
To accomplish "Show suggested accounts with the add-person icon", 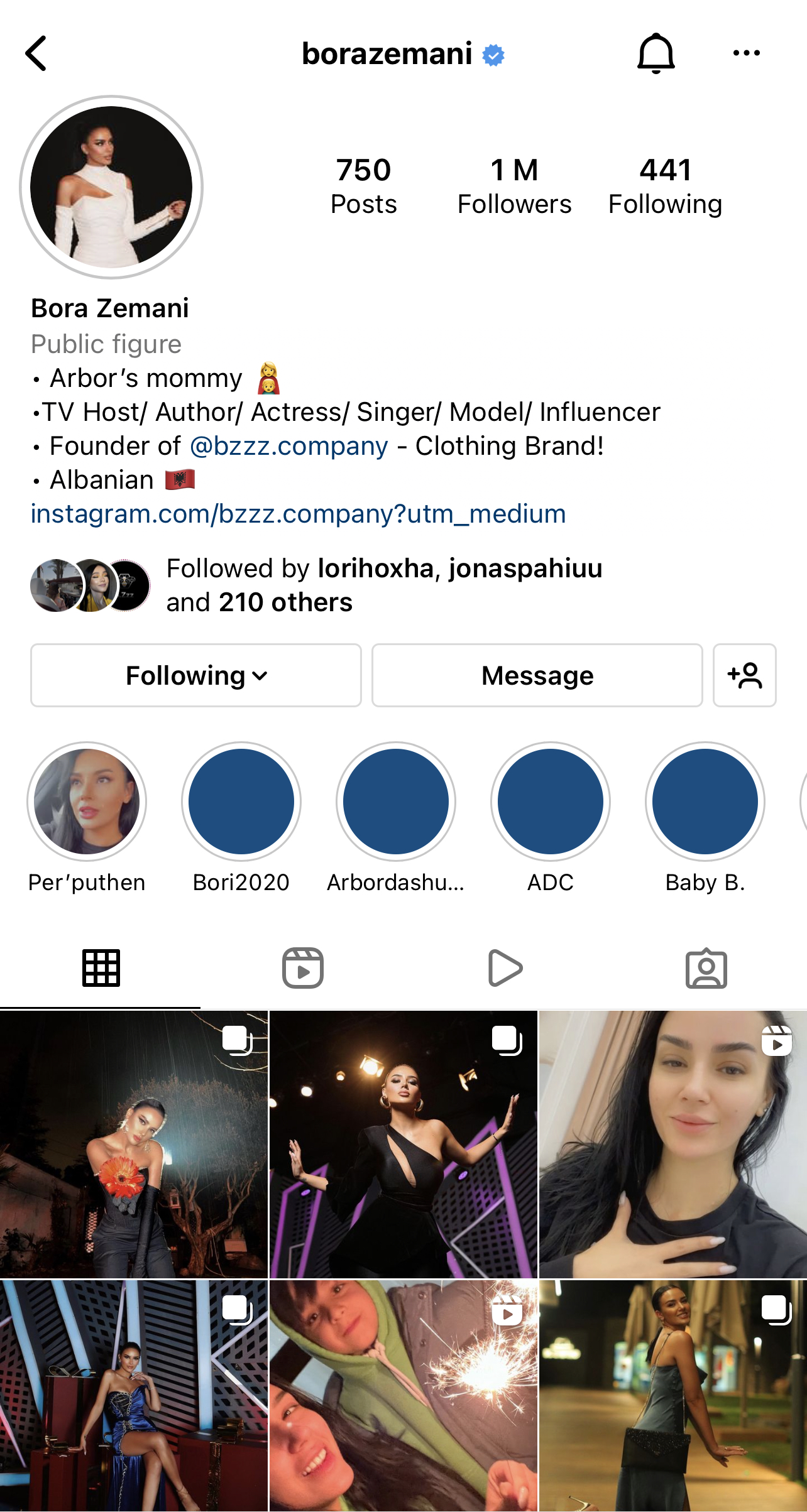I will click(744, 675).
